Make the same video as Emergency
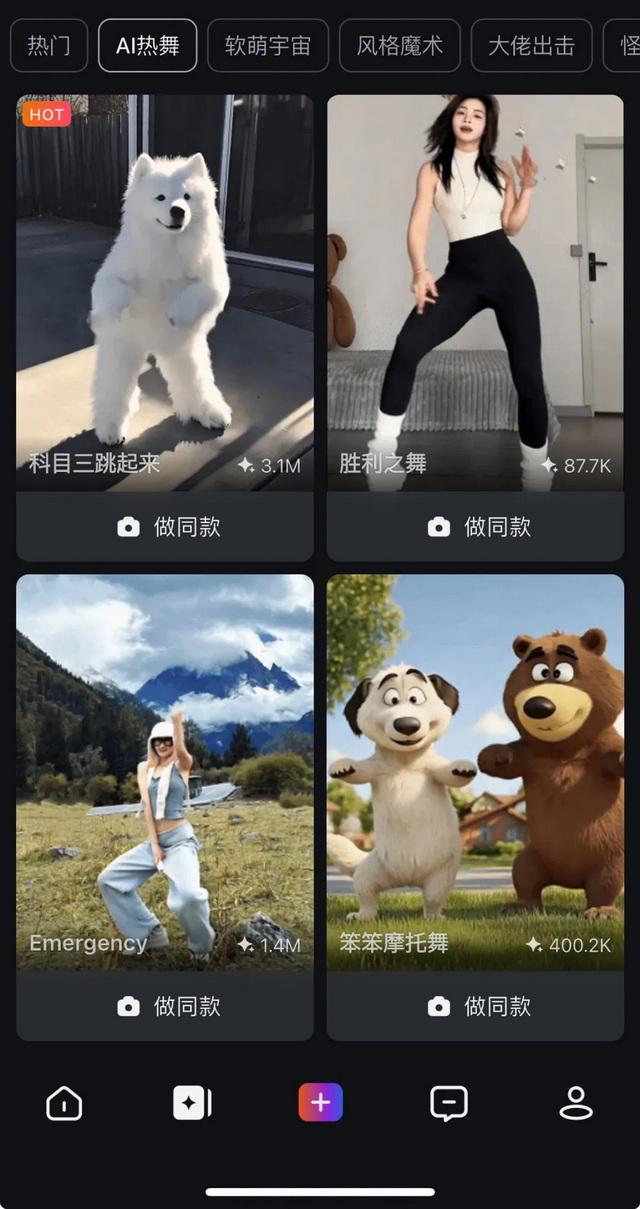 coord(165,1006)
